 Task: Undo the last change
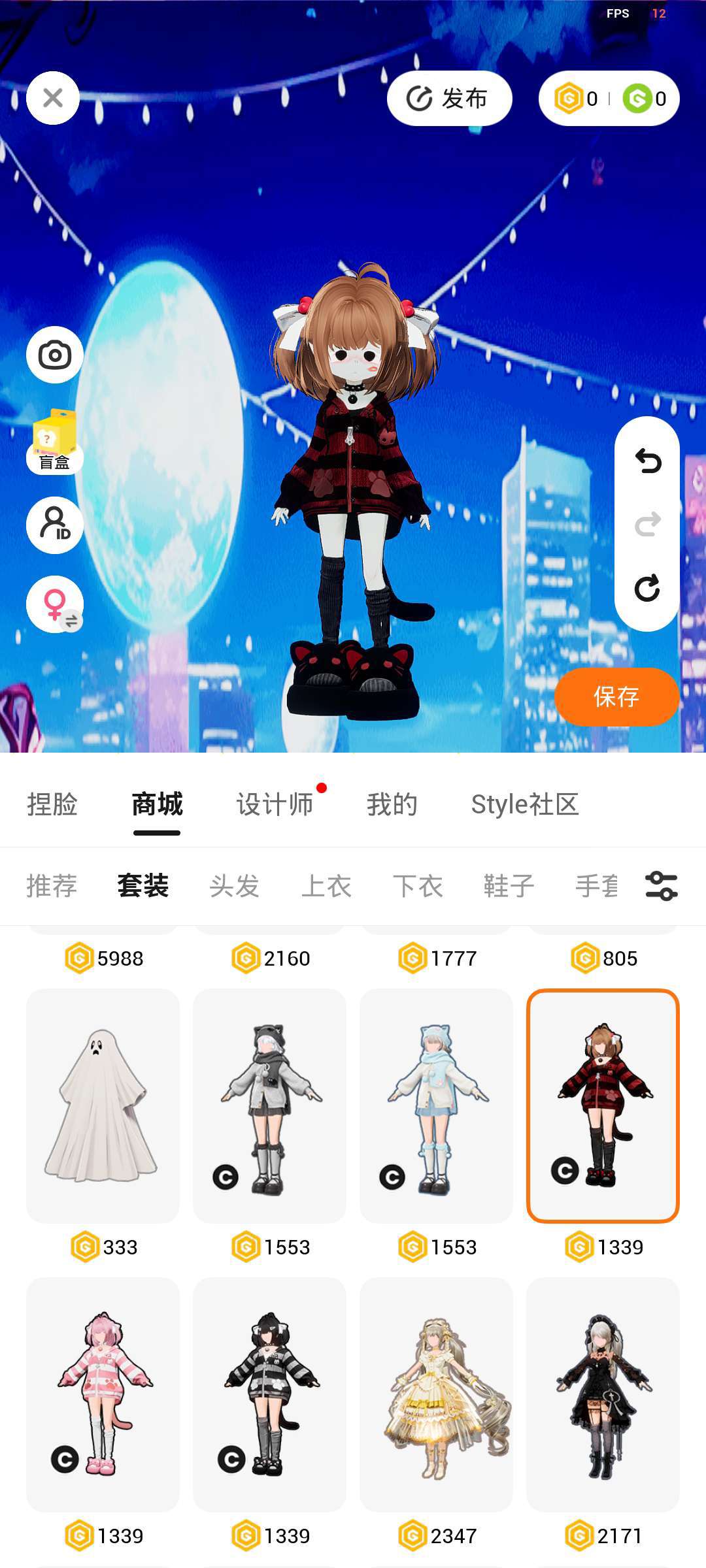click(647, 461)
